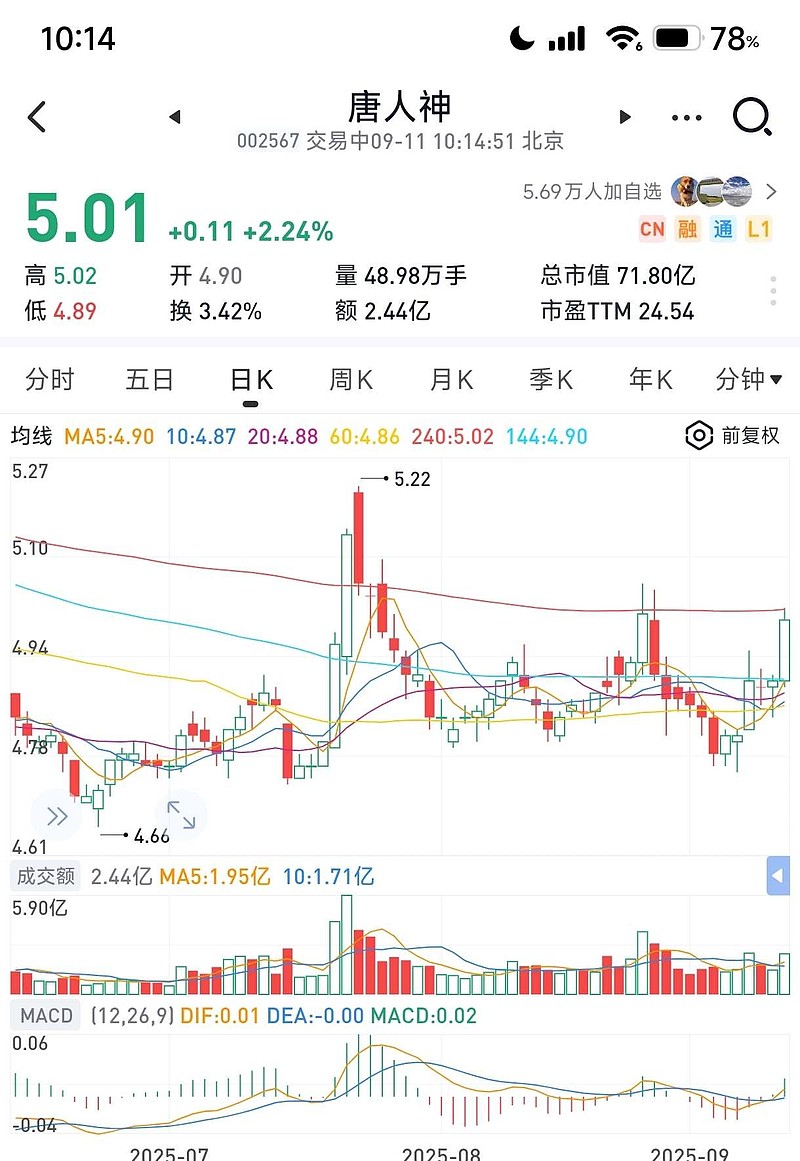The height and width of the screenshot is (1161, 800).
Task: Switch to the 年K chart tab
Action: point(651,380)
